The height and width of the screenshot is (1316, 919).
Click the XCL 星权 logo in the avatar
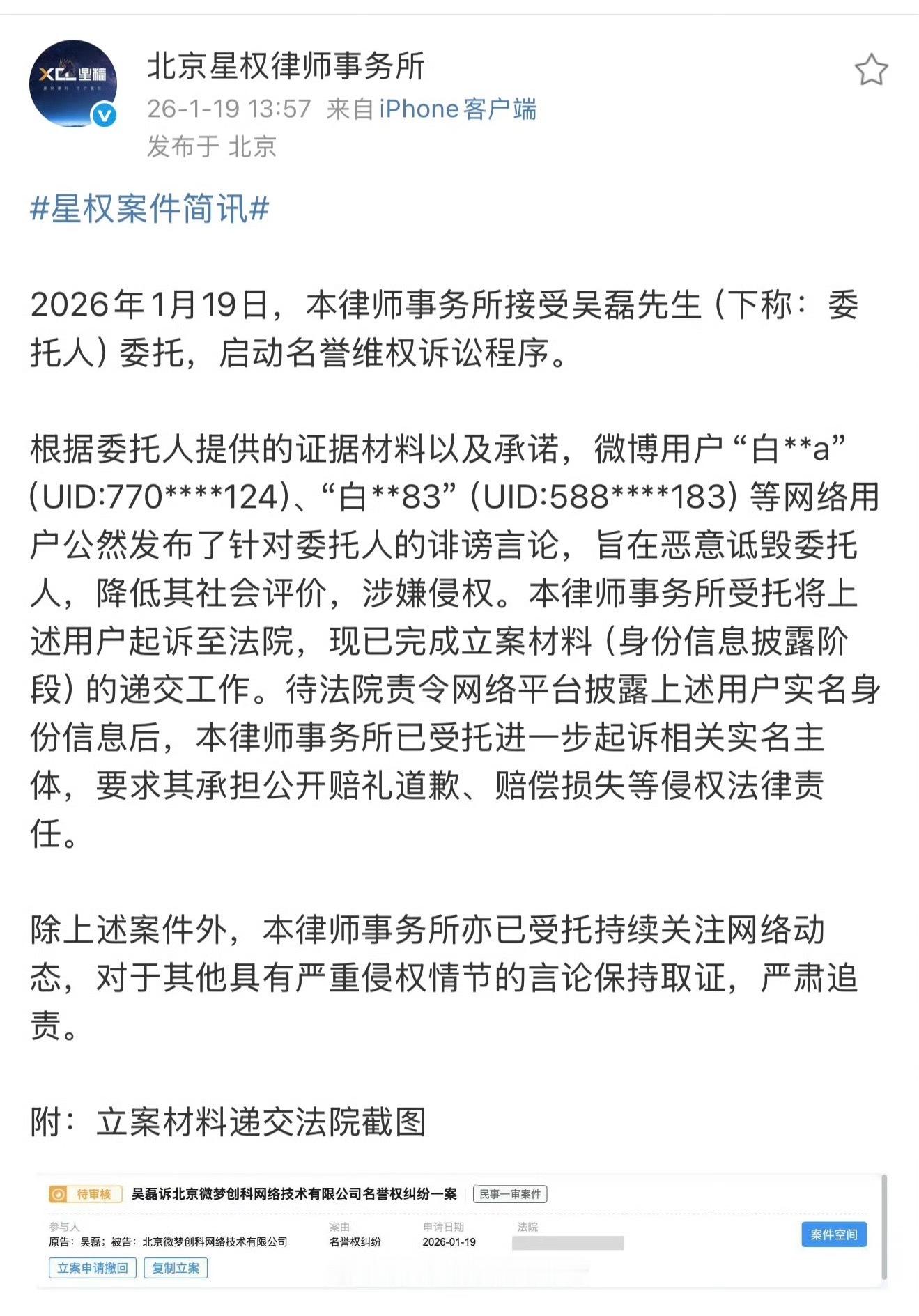coord(73,75)
